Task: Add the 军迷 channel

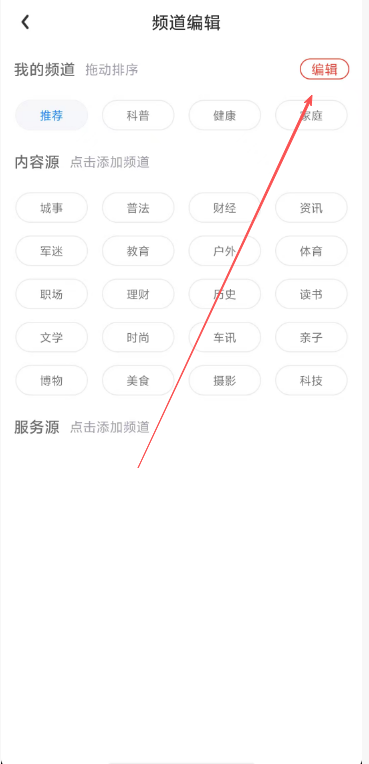Action: pyautogui.click(x=52, y=251)
